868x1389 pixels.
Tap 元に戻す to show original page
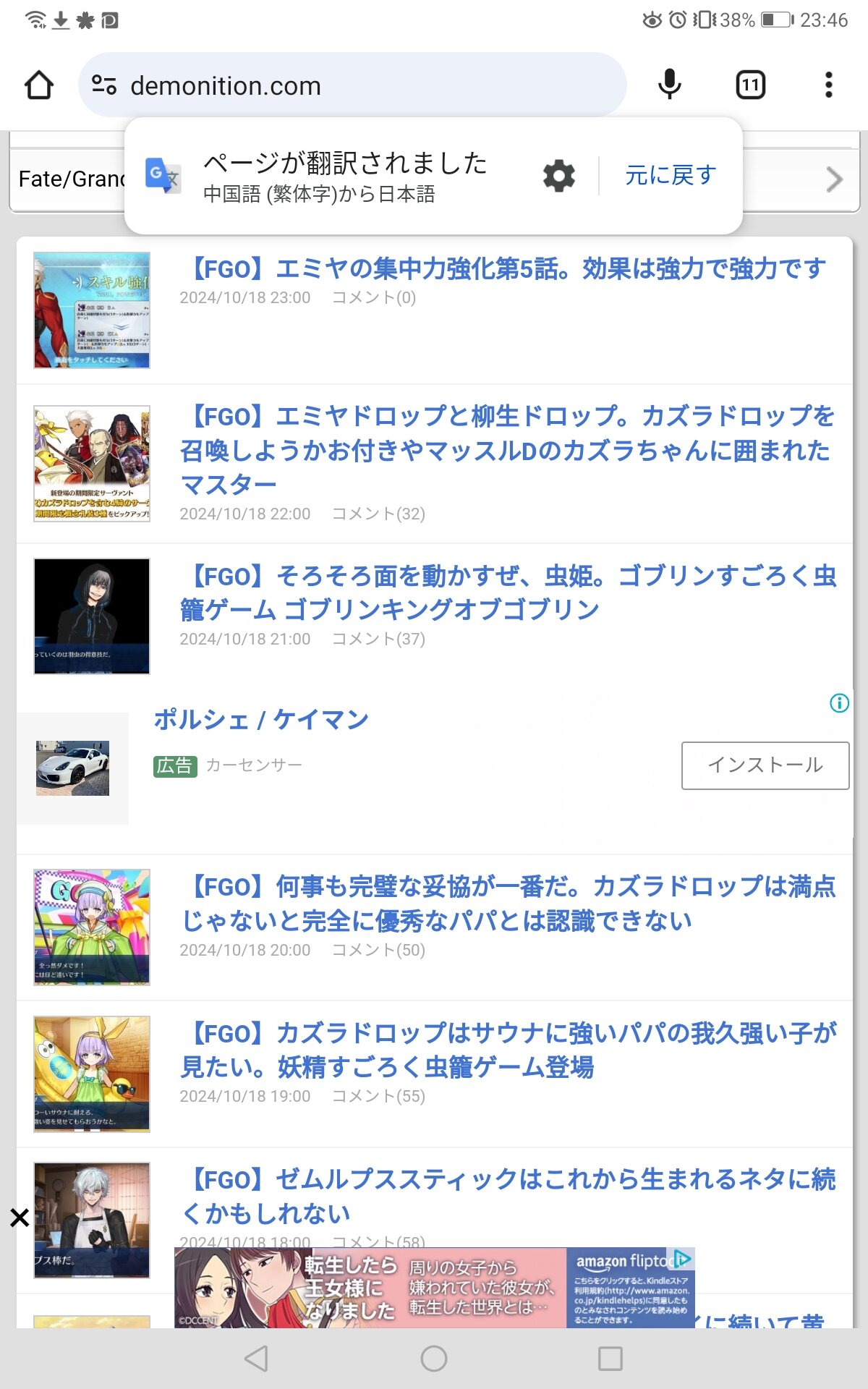(671, 175)
